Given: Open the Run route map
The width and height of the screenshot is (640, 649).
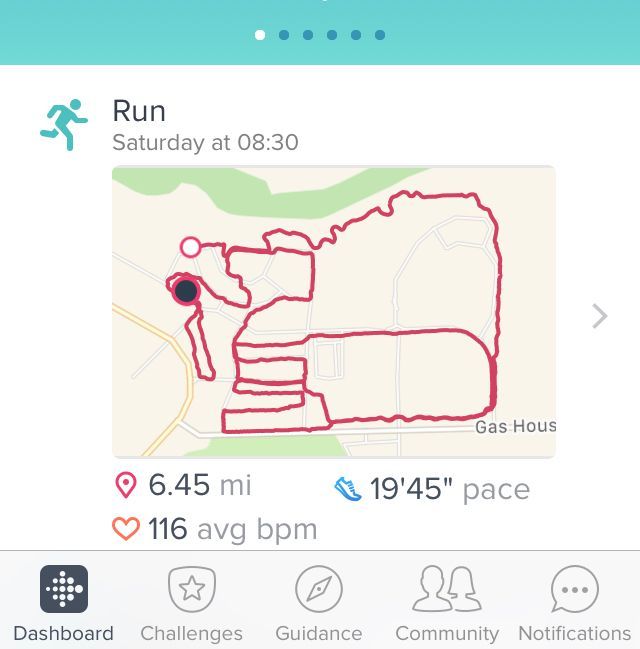Looking at the screenshot, I should pyautogui.click(x=333, y=312).
